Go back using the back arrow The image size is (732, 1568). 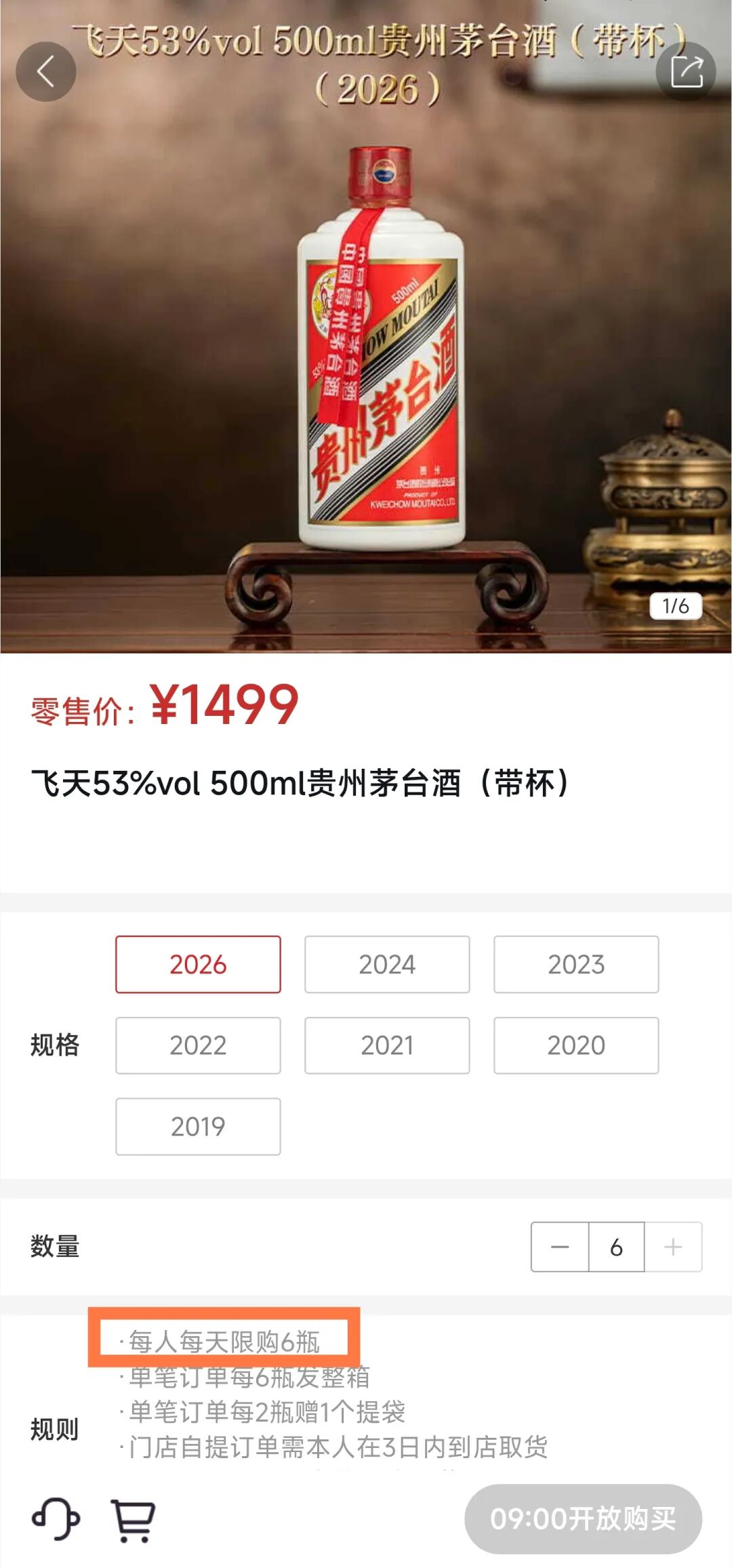coord(45,72)
